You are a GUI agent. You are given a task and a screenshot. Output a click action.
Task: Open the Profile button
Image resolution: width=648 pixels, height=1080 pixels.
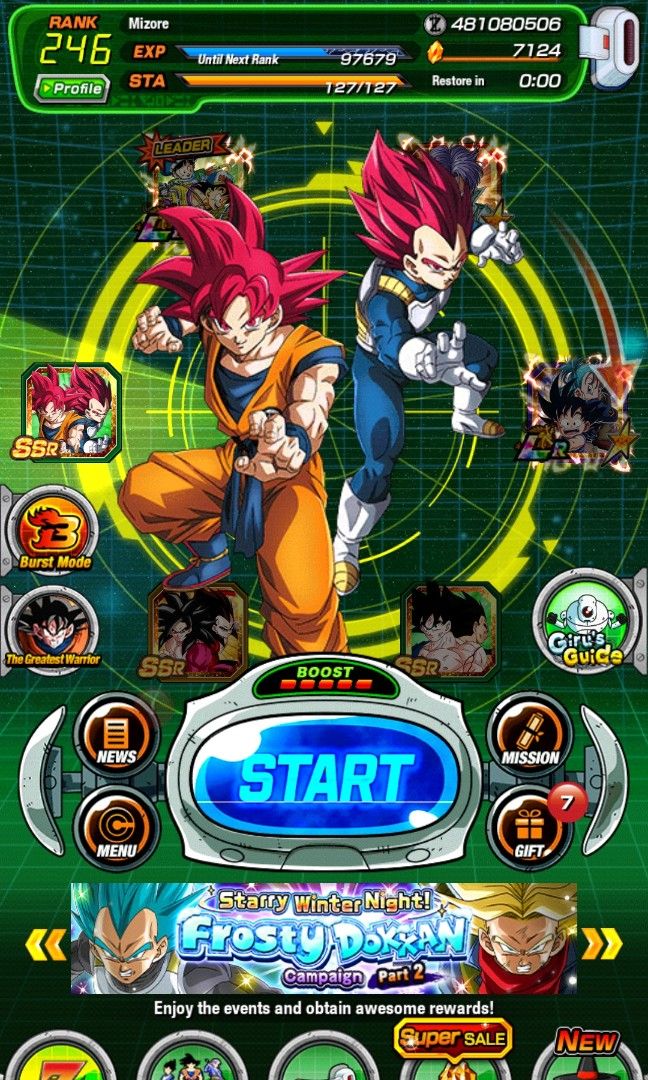(71, 89)
